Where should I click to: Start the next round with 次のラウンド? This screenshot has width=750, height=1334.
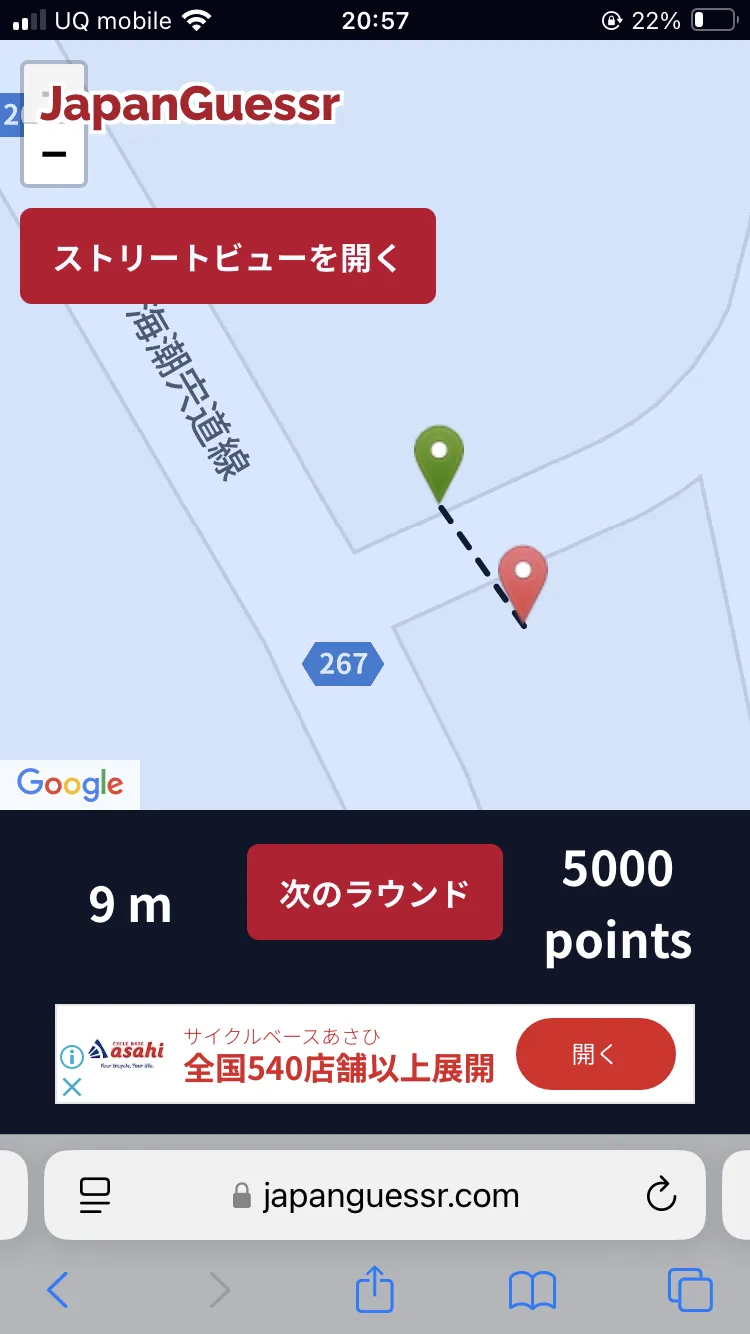(374, 892)
